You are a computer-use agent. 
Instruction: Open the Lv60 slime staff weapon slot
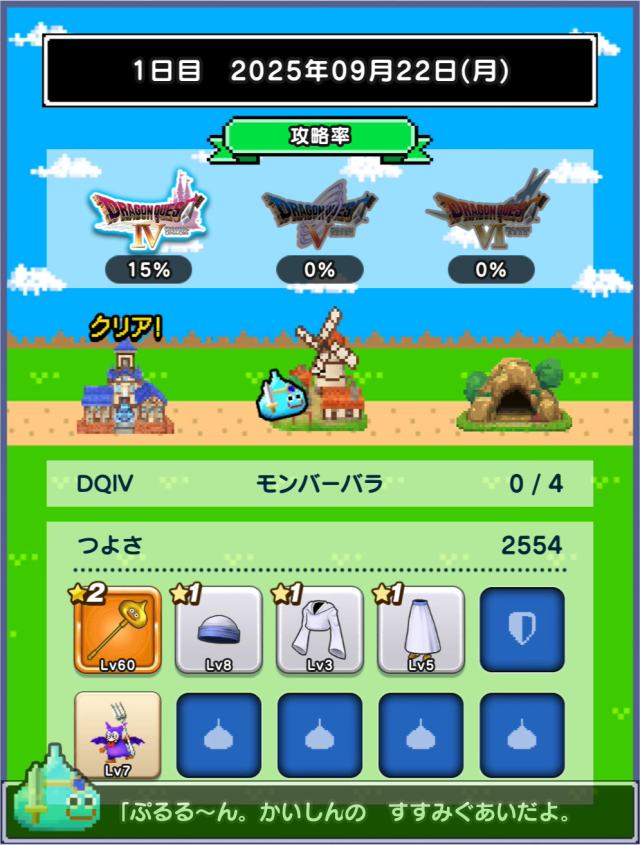point(117,630)
